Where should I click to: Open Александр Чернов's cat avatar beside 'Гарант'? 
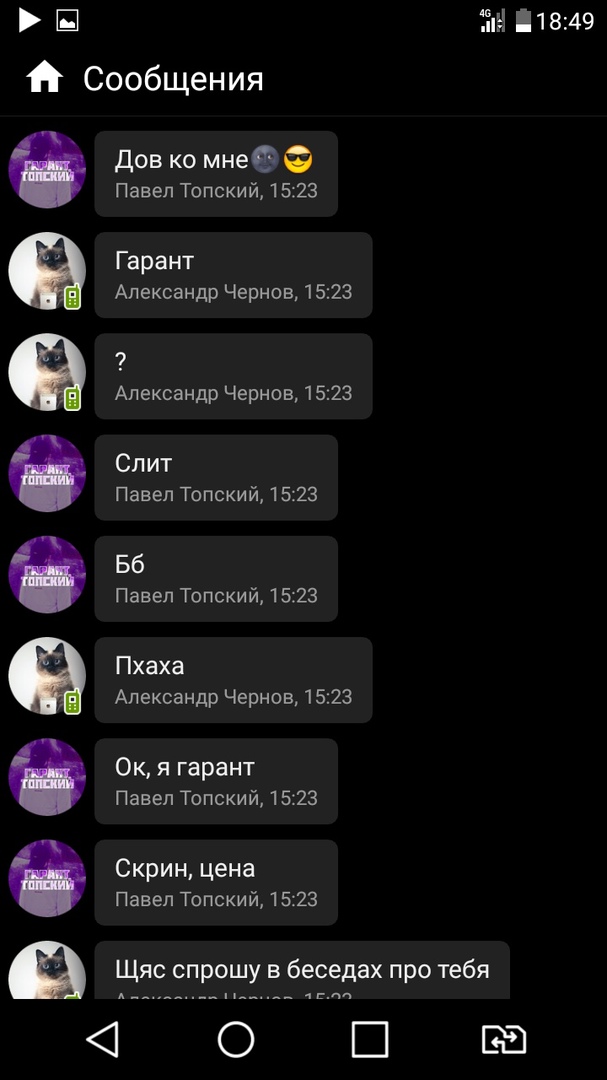(x=47, y=271)
